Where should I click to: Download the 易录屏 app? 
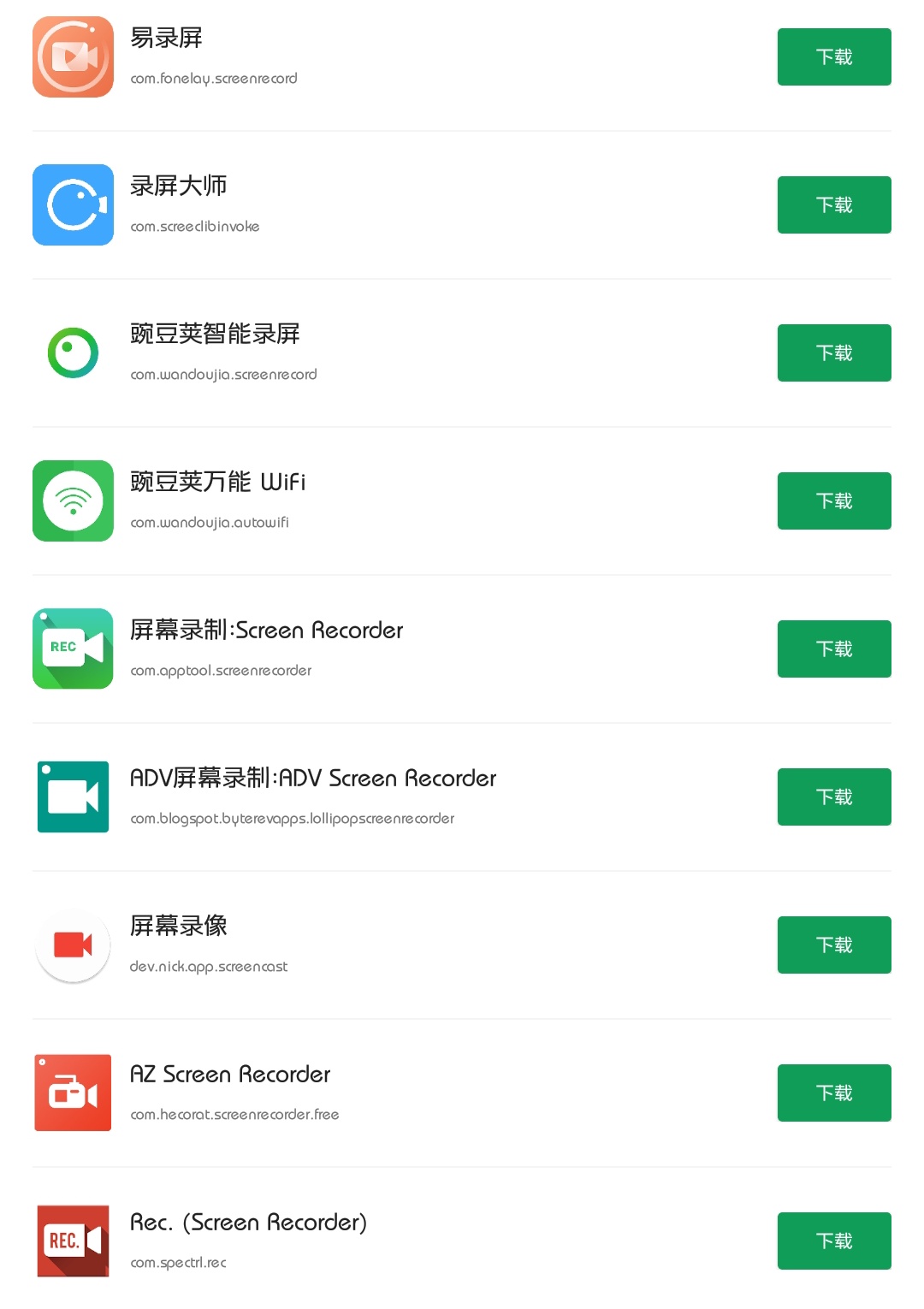[833, 57]
